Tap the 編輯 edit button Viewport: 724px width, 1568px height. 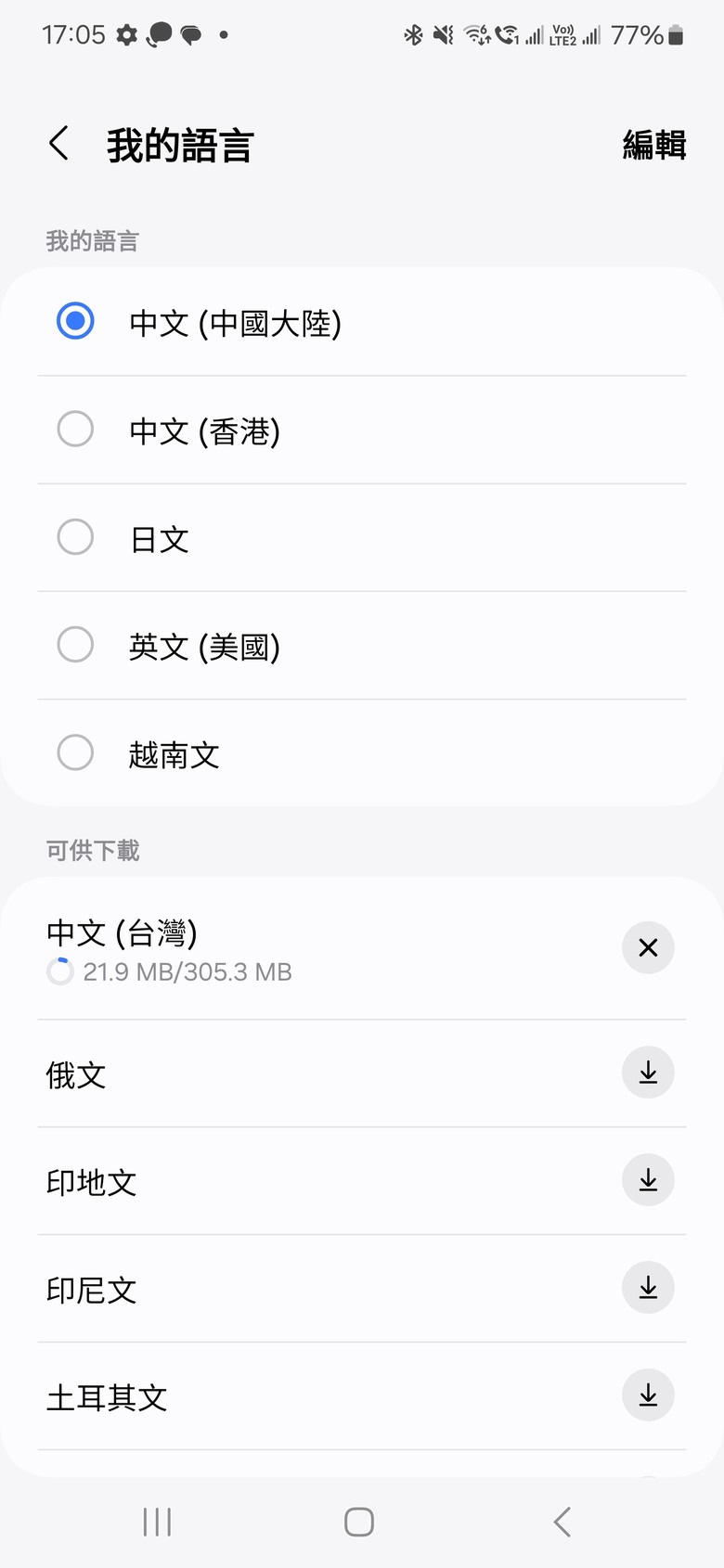click(654, 145)
